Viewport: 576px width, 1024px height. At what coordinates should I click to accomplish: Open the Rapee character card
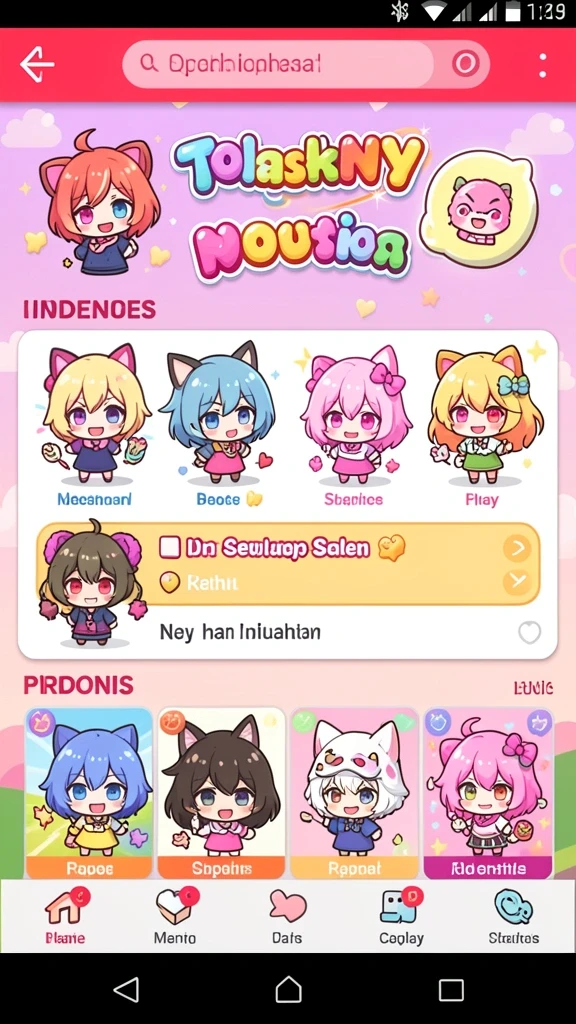click(89, 793)
